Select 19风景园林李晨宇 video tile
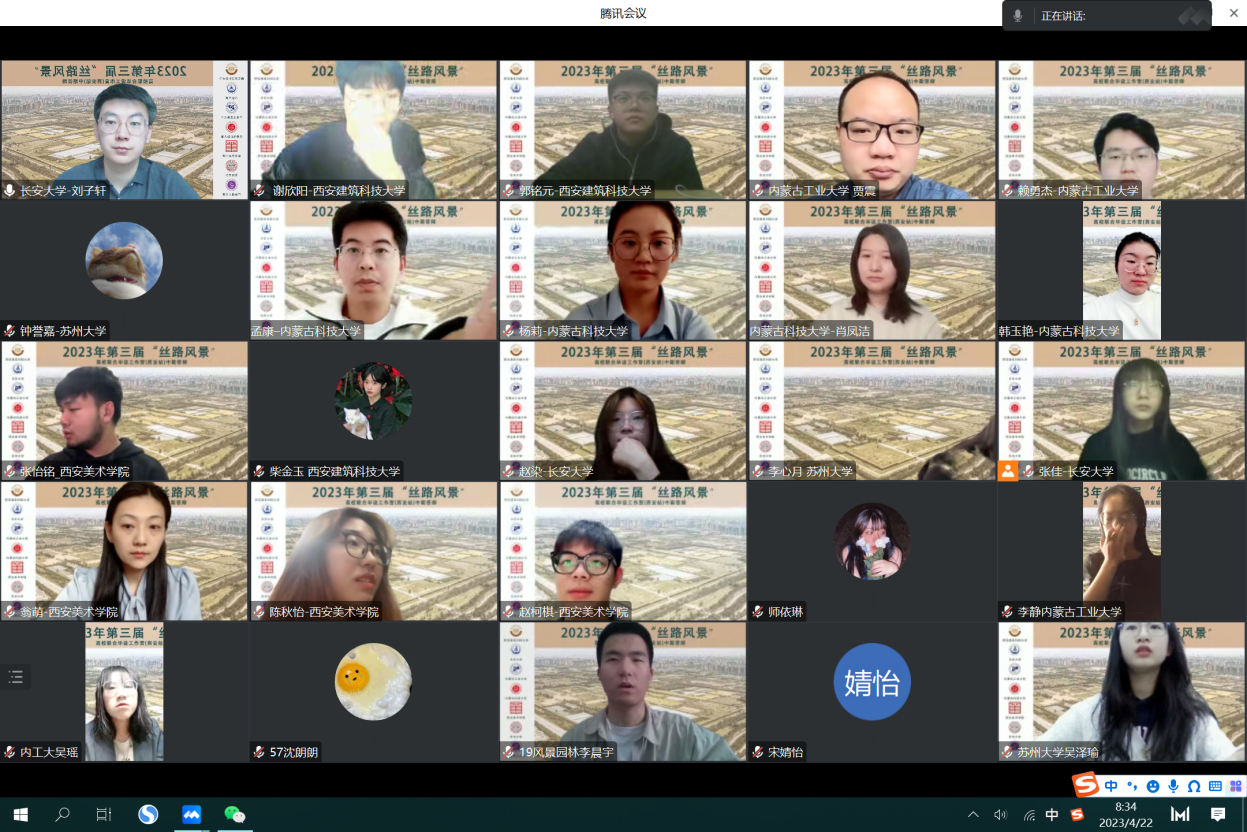Viewport: 1247px width, 832px height. (623, 690)
